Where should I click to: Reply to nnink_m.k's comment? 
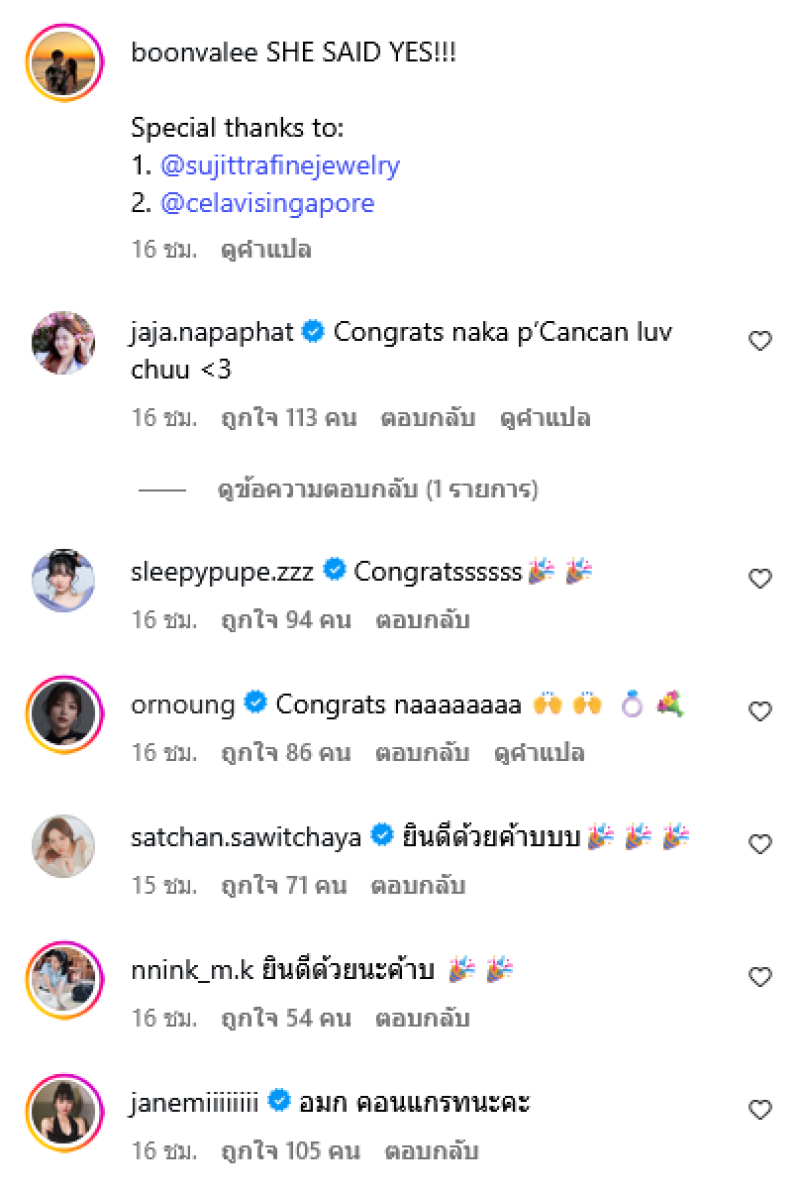click(x=422, y=1019)
